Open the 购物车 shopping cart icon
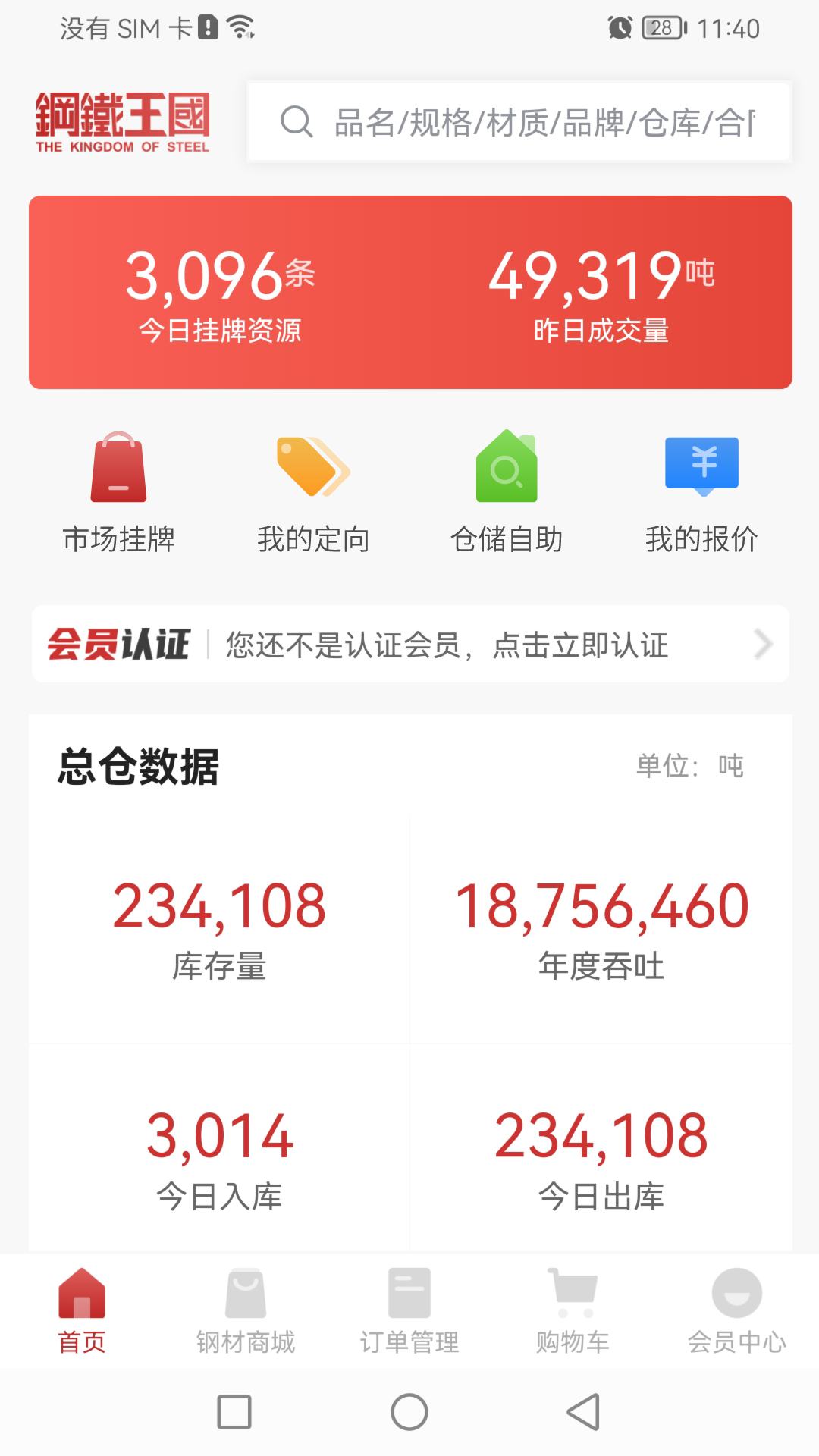The image size is (819, 1456). click(x=573, y=1293)
